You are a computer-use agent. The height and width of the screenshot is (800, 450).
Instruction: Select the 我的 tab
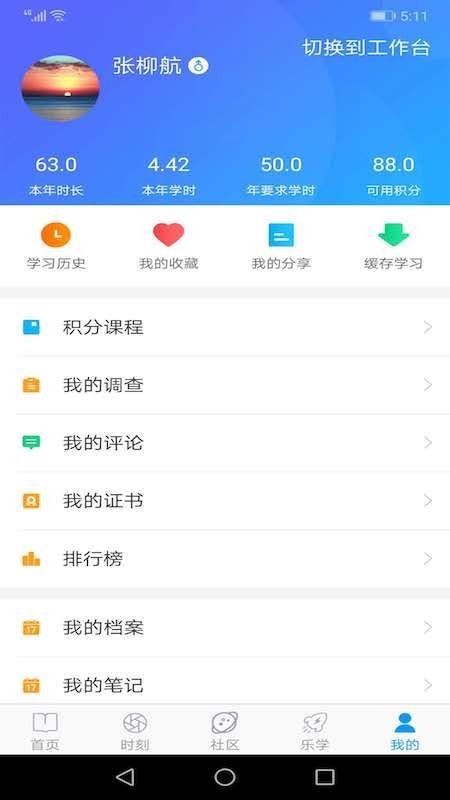405,732
